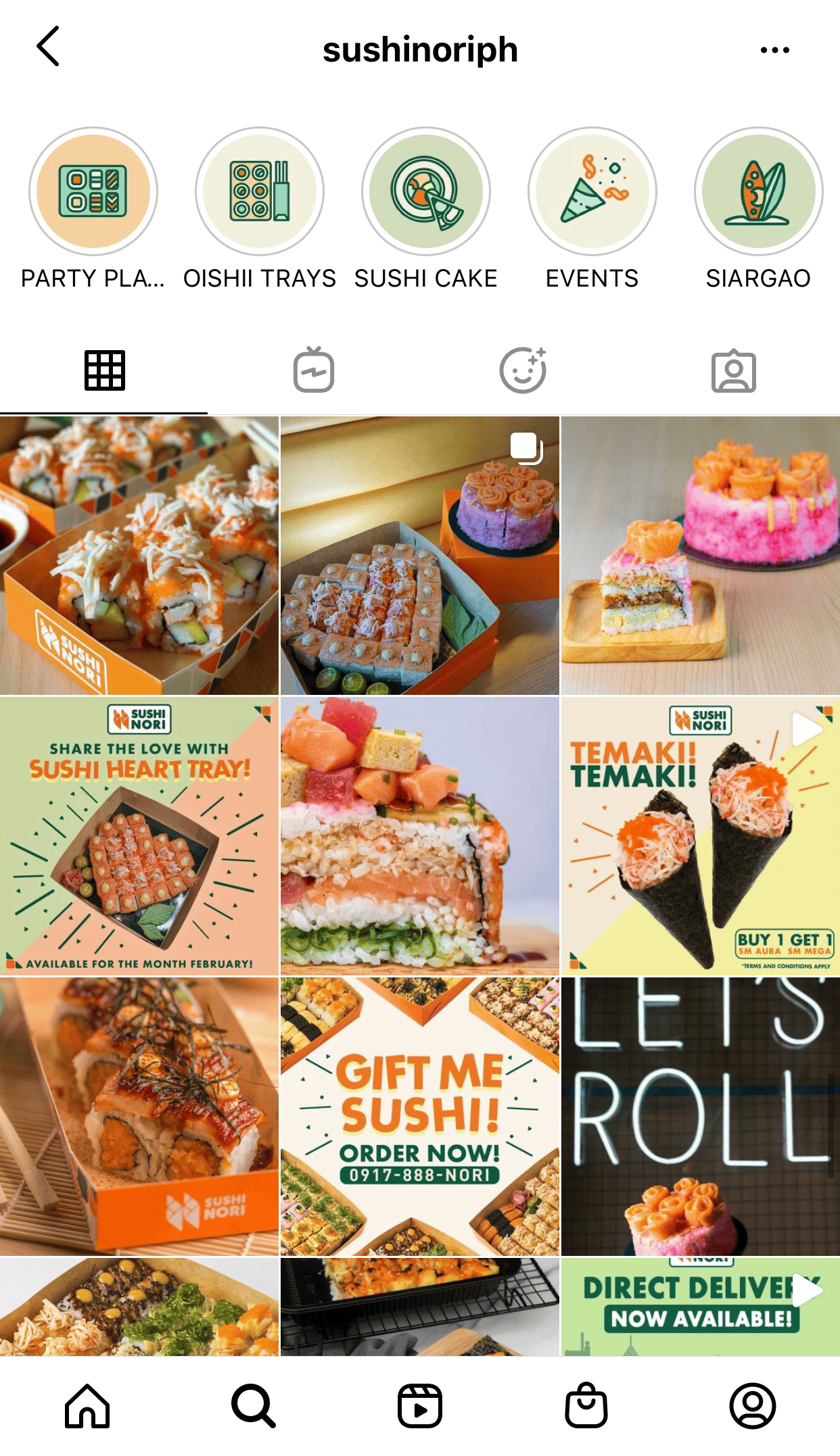
Task: Open the three-dot overflow menu
Action: click(774, 50)
